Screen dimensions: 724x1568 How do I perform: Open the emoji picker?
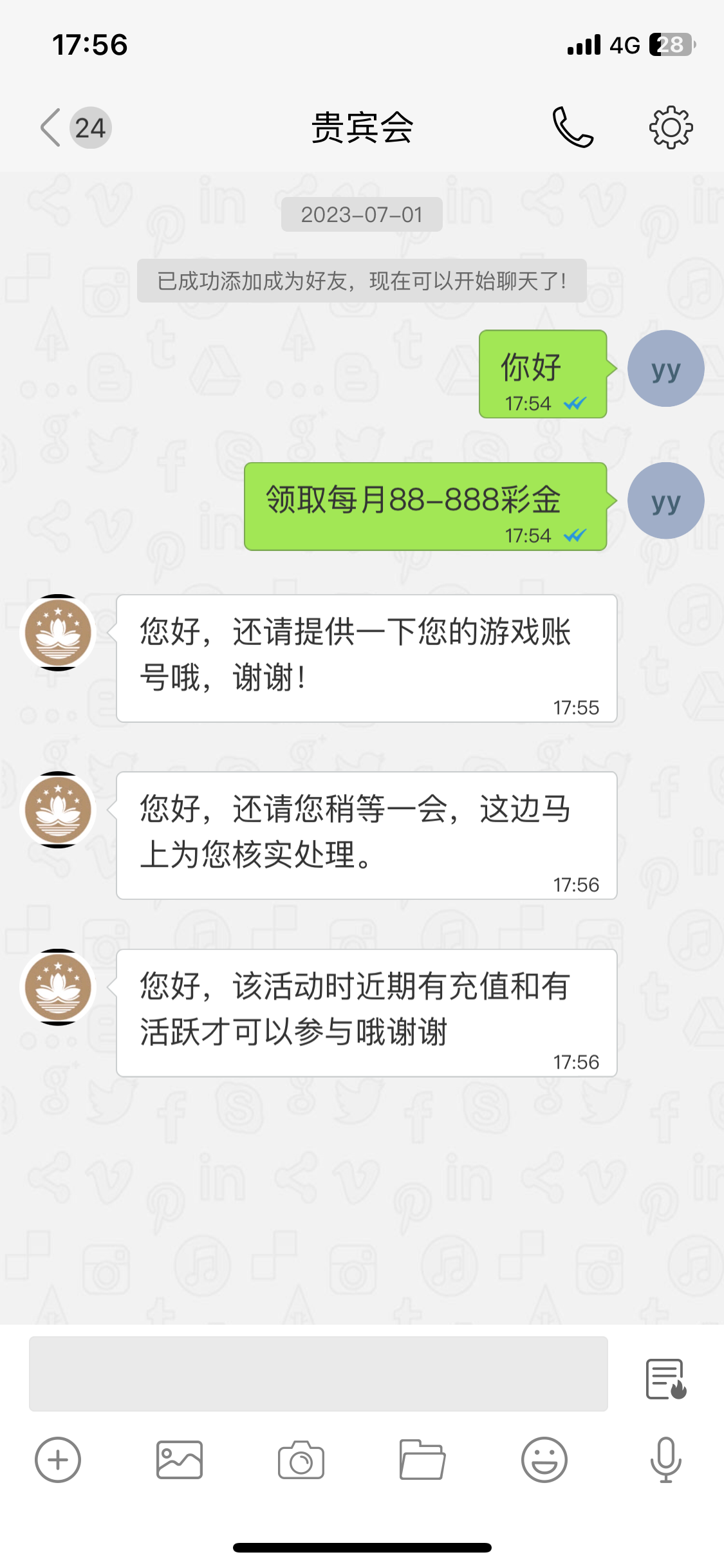coord(544,1460)
